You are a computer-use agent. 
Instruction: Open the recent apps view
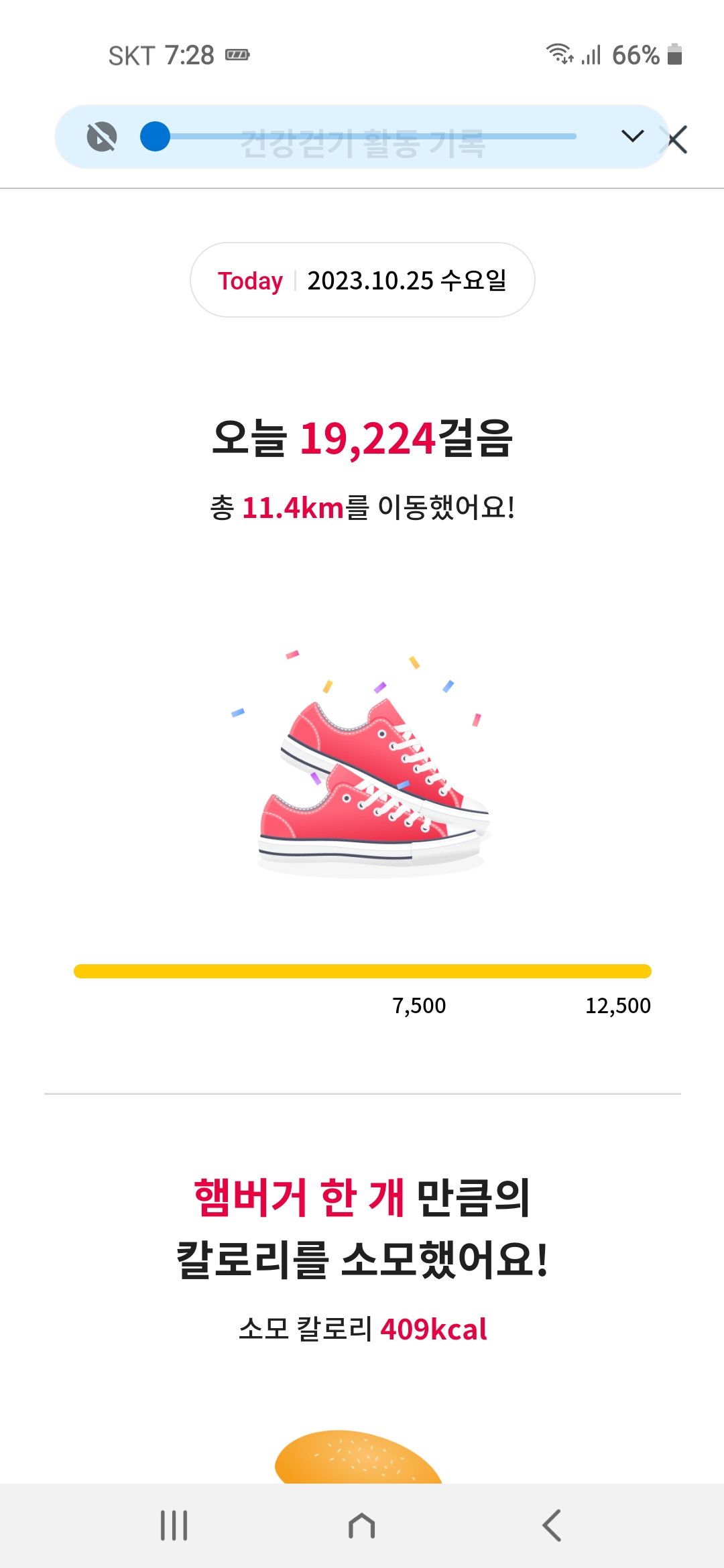(174, 1526)
